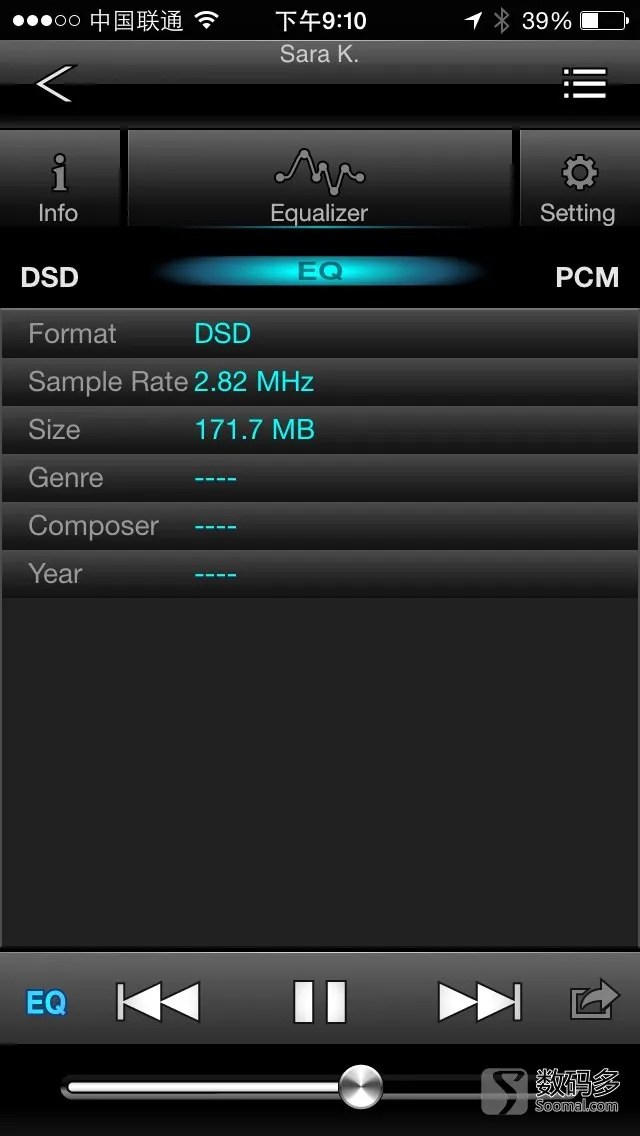
Task: Tap the playback slider knob
Action: click(x=361, y=1086)
